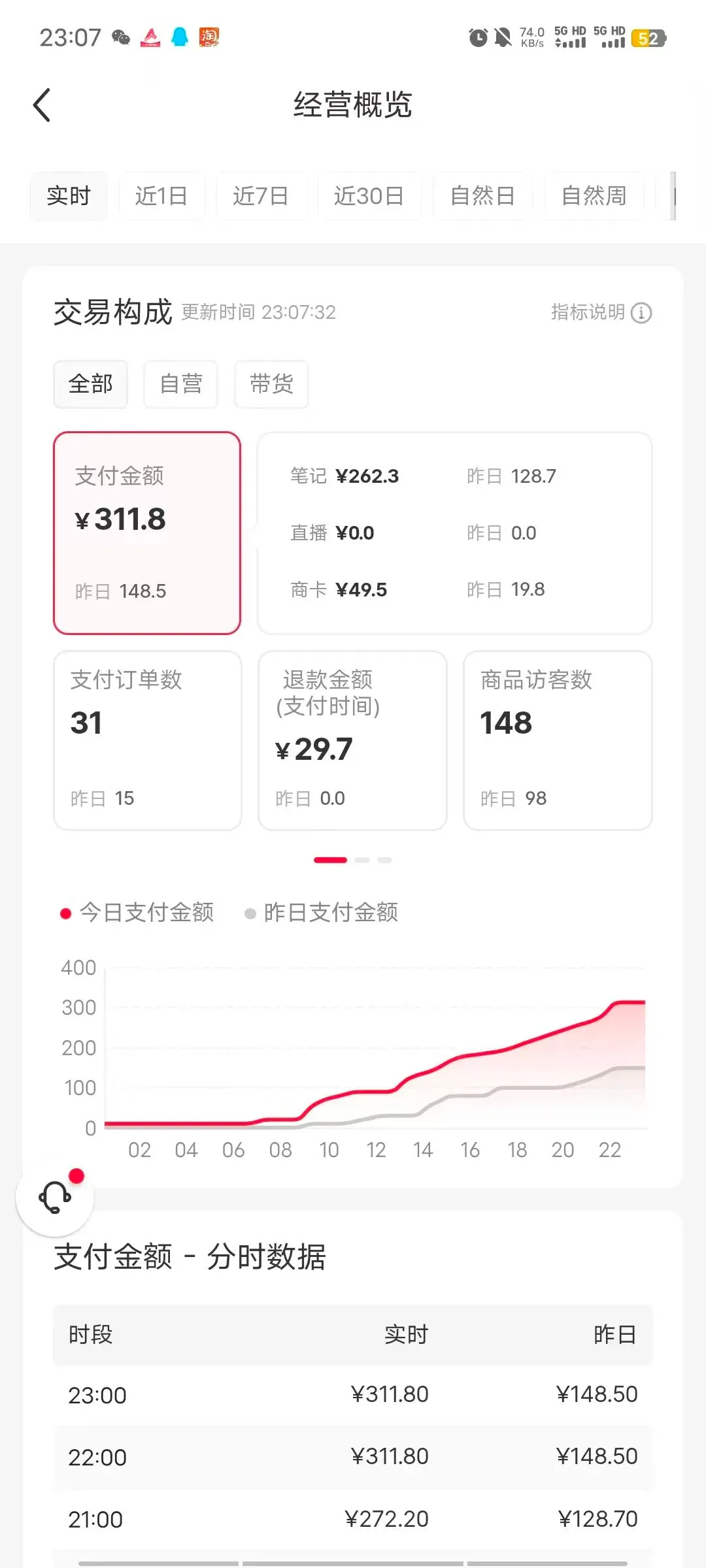Viewport: 706px width, 1568px height.
Task: Choose the 全部 filter chip
Action: pos(90,384)
